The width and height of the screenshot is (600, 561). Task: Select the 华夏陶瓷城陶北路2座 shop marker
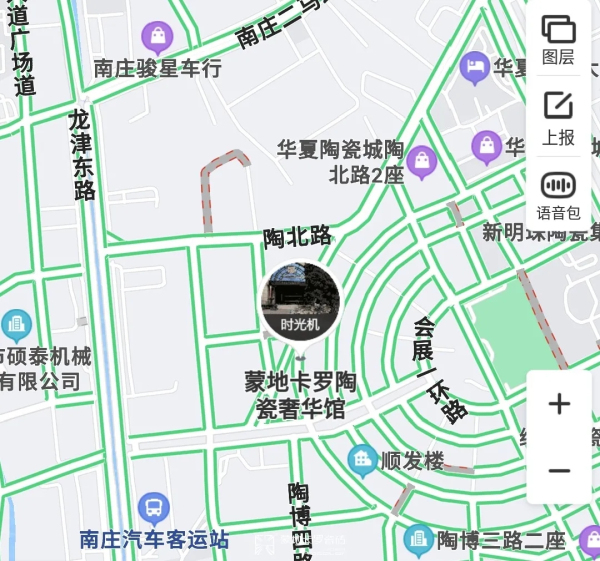click(422, 161)
